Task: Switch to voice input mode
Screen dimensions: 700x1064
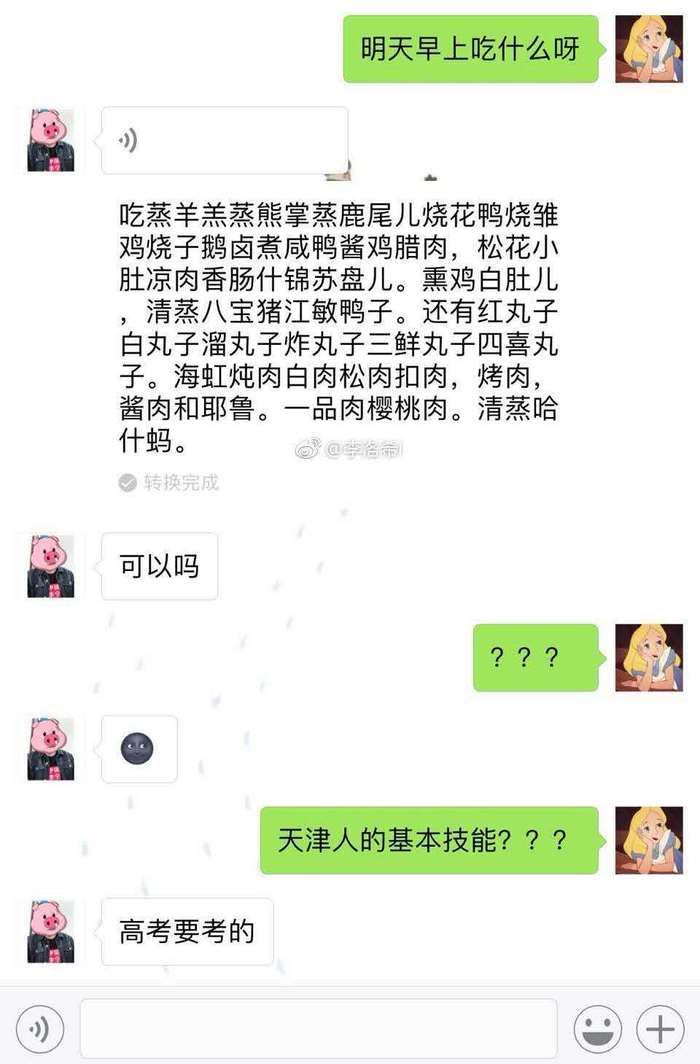Action: [39, 1028]
